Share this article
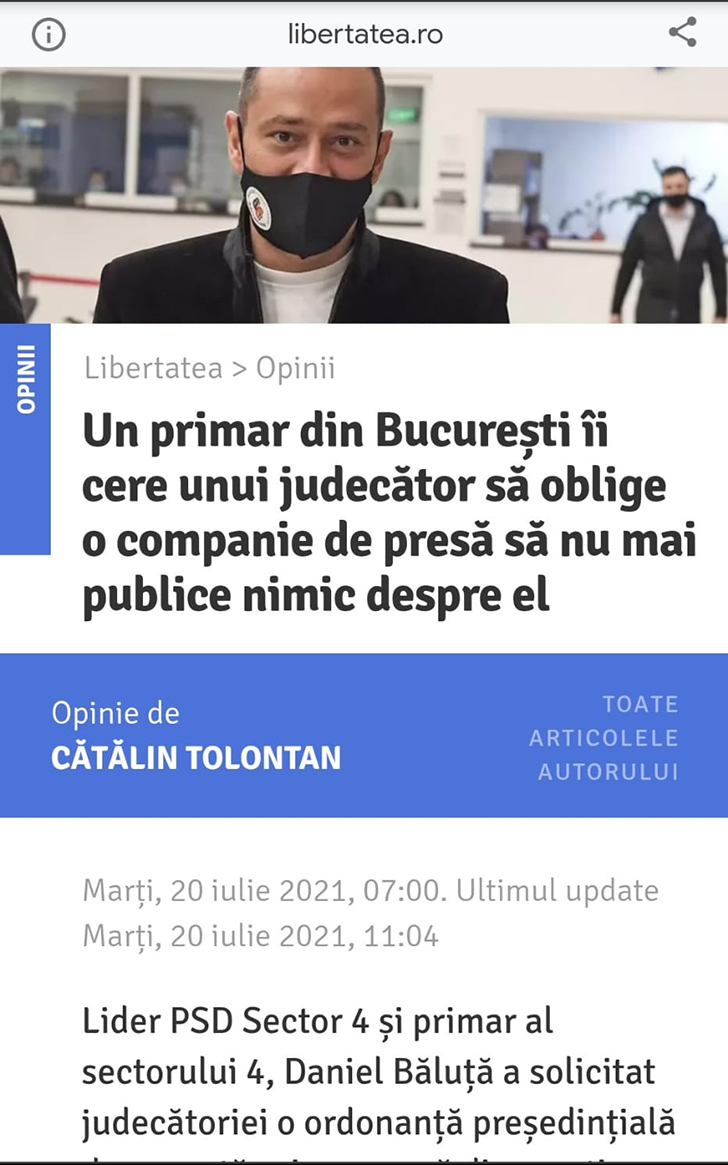 point(682,33)
